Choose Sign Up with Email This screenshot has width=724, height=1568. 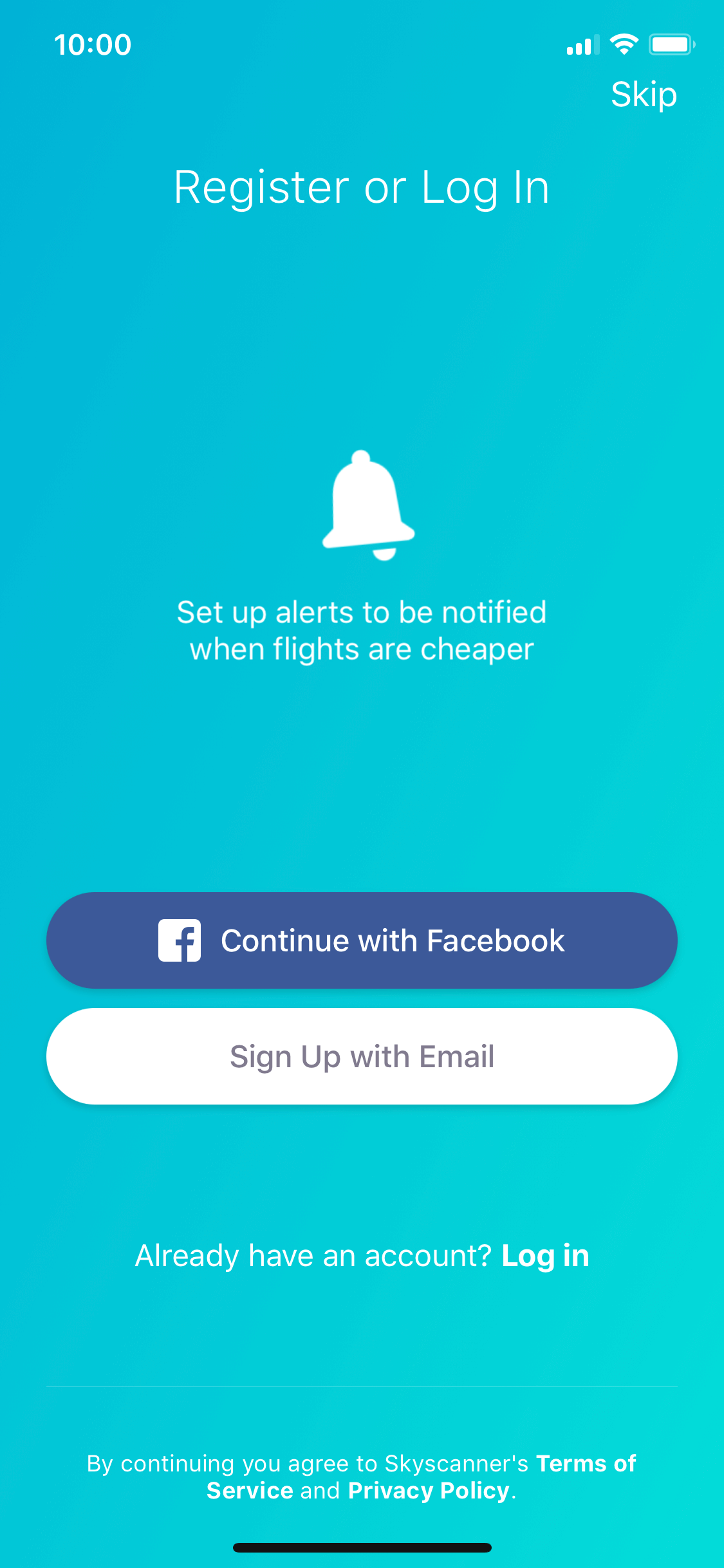362,1056
